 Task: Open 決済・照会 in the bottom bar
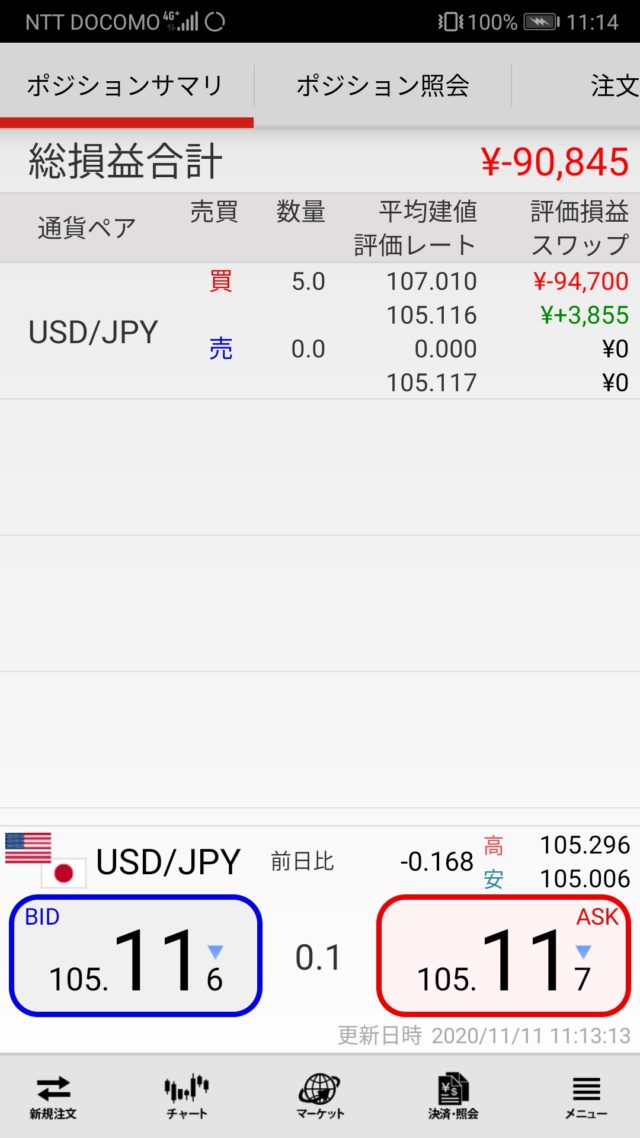tap(453, 1096)
